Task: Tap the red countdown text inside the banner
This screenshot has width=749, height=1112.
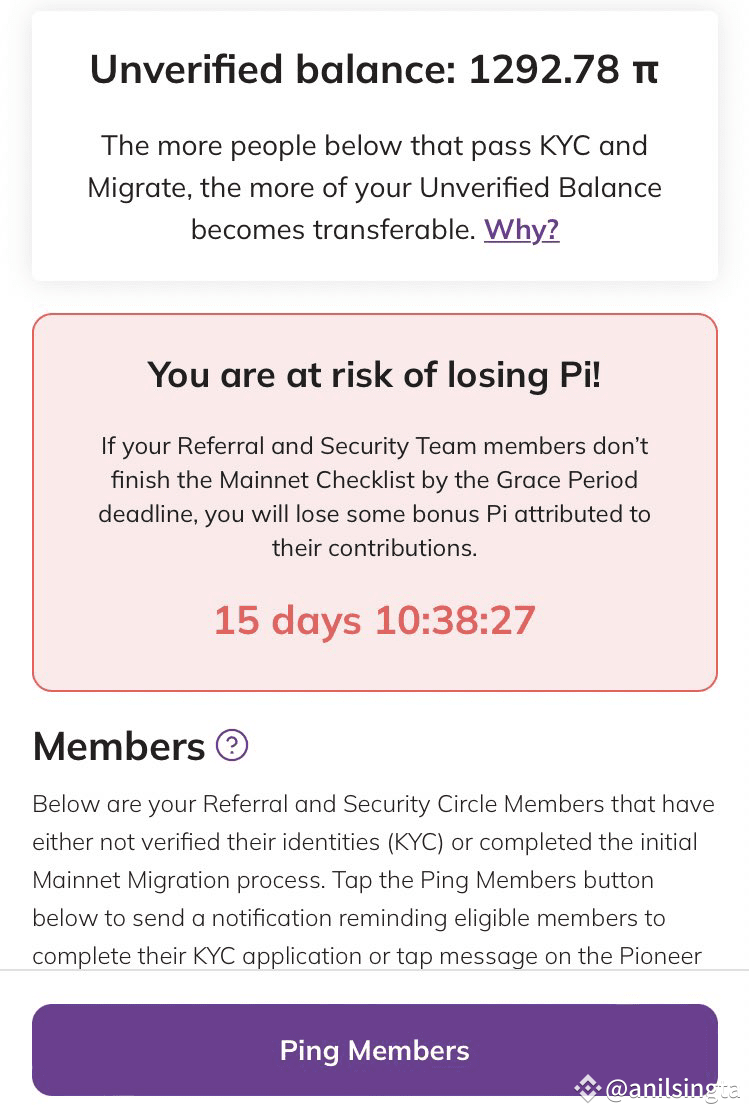Action: (374, 620)
